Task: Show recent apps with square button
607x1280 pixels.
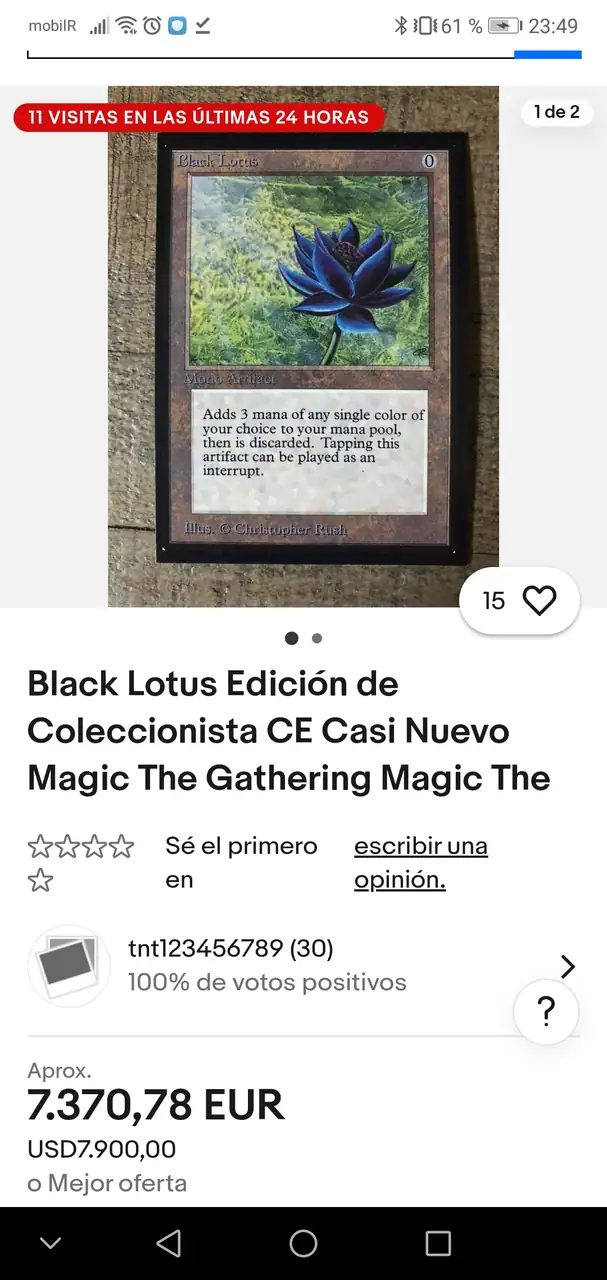Action: pos(438,1243)
